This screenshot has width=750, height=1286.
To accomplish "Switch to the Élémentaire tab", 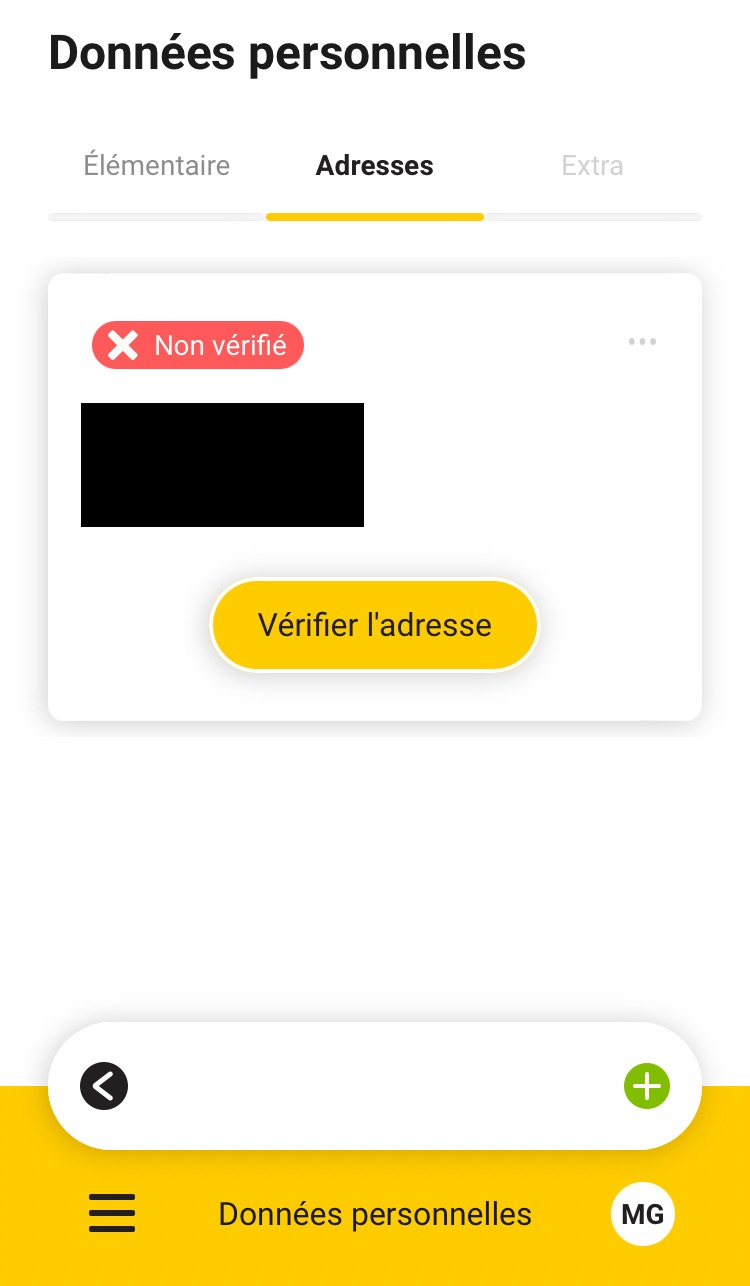I will point(156,165).
